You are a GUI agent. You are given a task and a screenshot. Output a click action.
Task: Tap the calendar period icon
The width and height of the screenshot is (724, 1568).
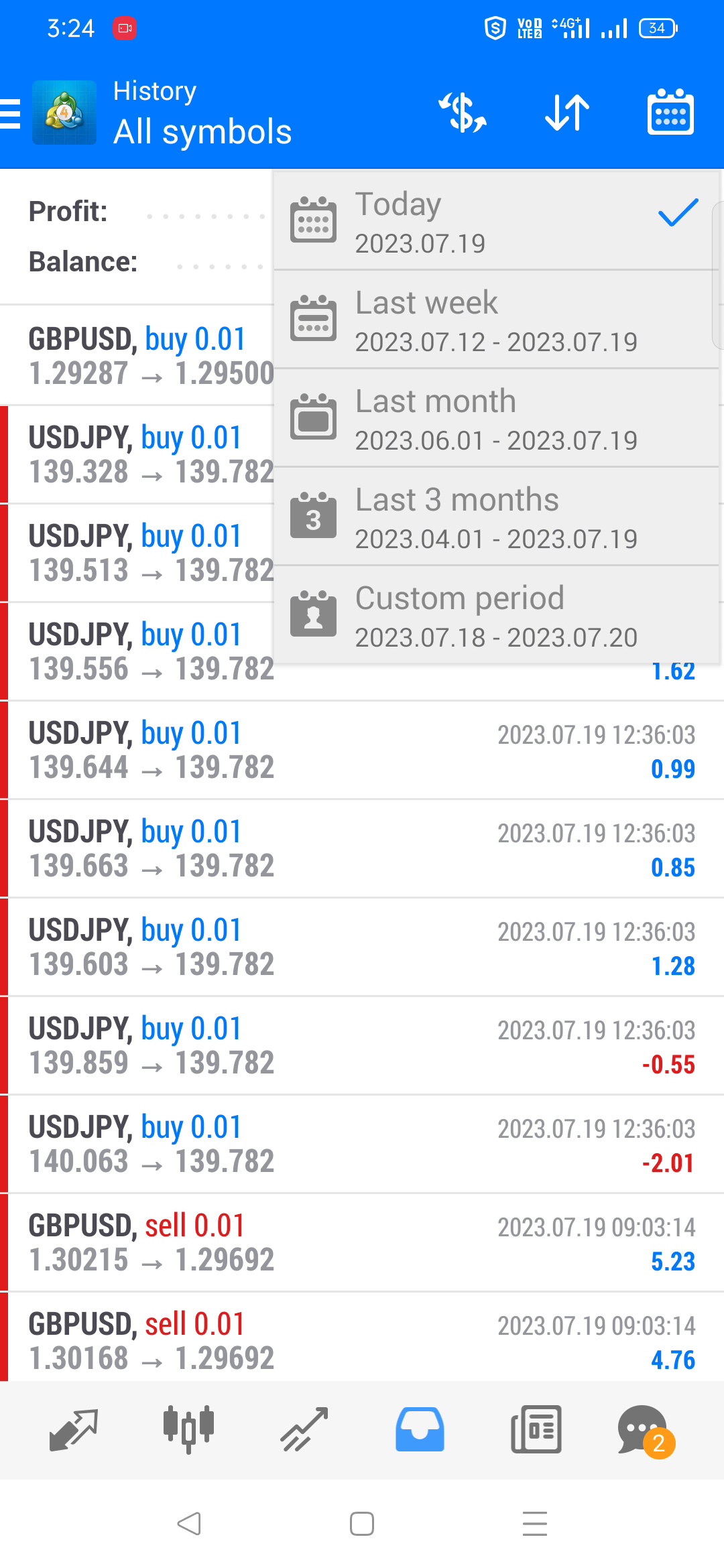click(670, 113)
